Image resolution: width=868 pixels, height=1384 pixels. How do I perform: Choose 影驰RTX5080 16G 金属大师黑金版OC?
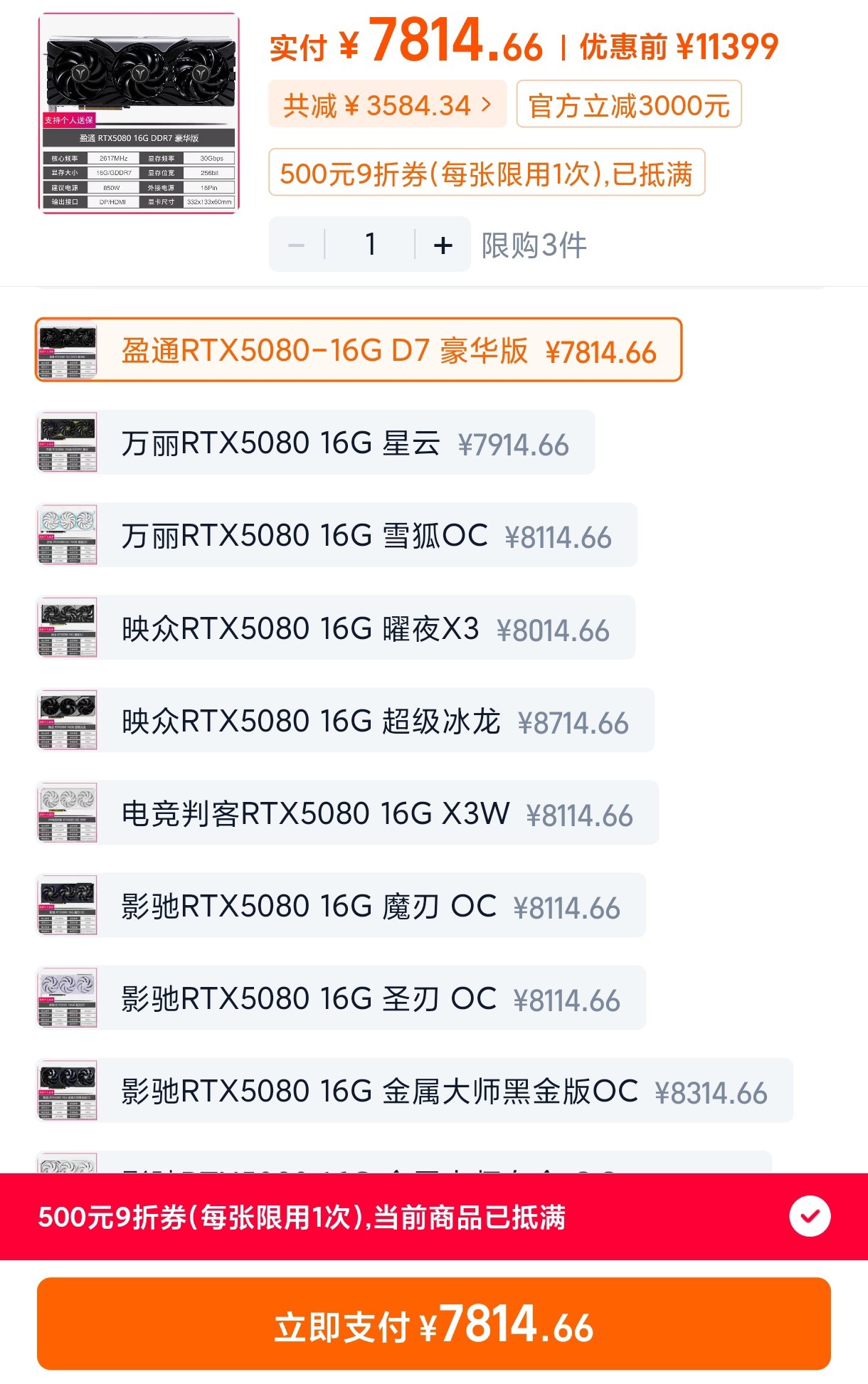414,1090
